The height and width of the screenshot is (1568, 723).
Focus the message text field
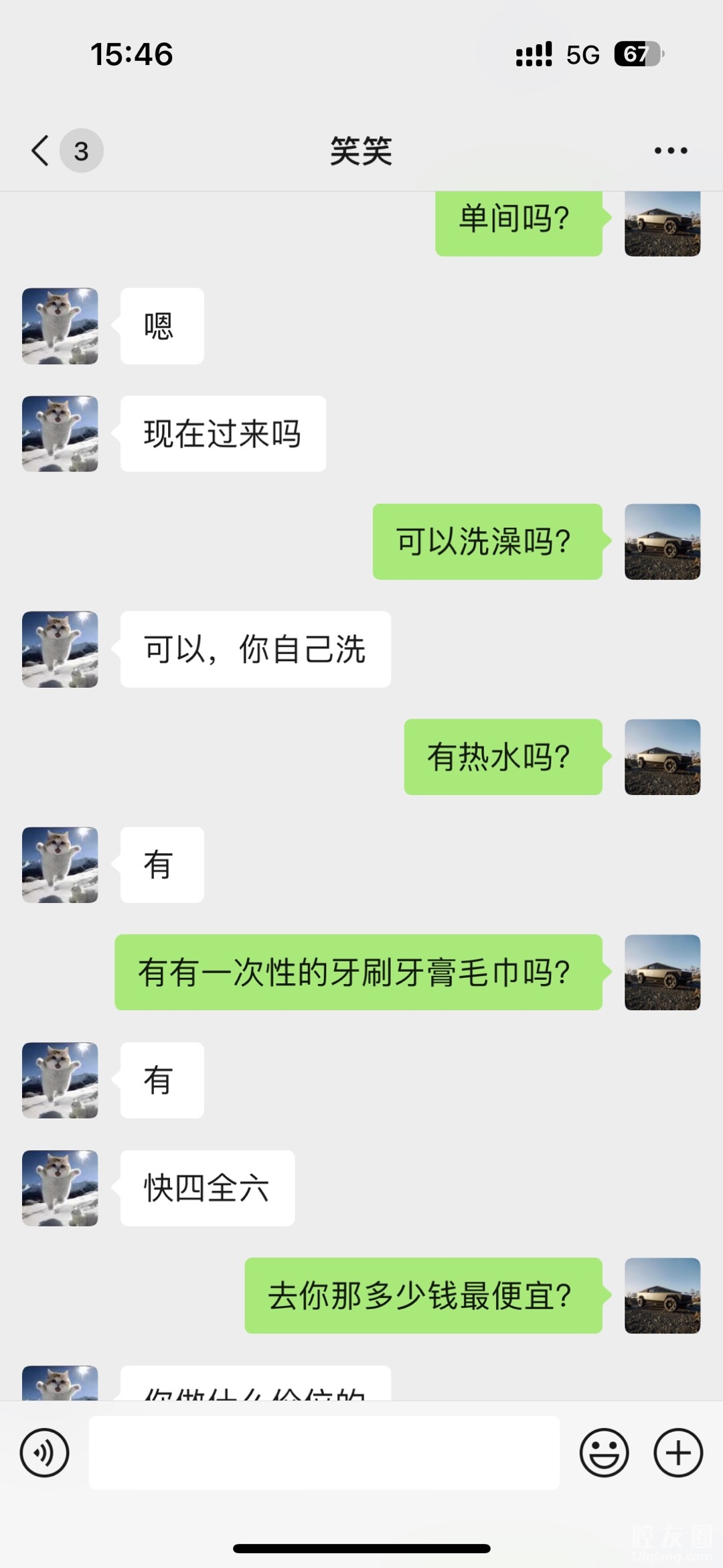[324, 1453]
